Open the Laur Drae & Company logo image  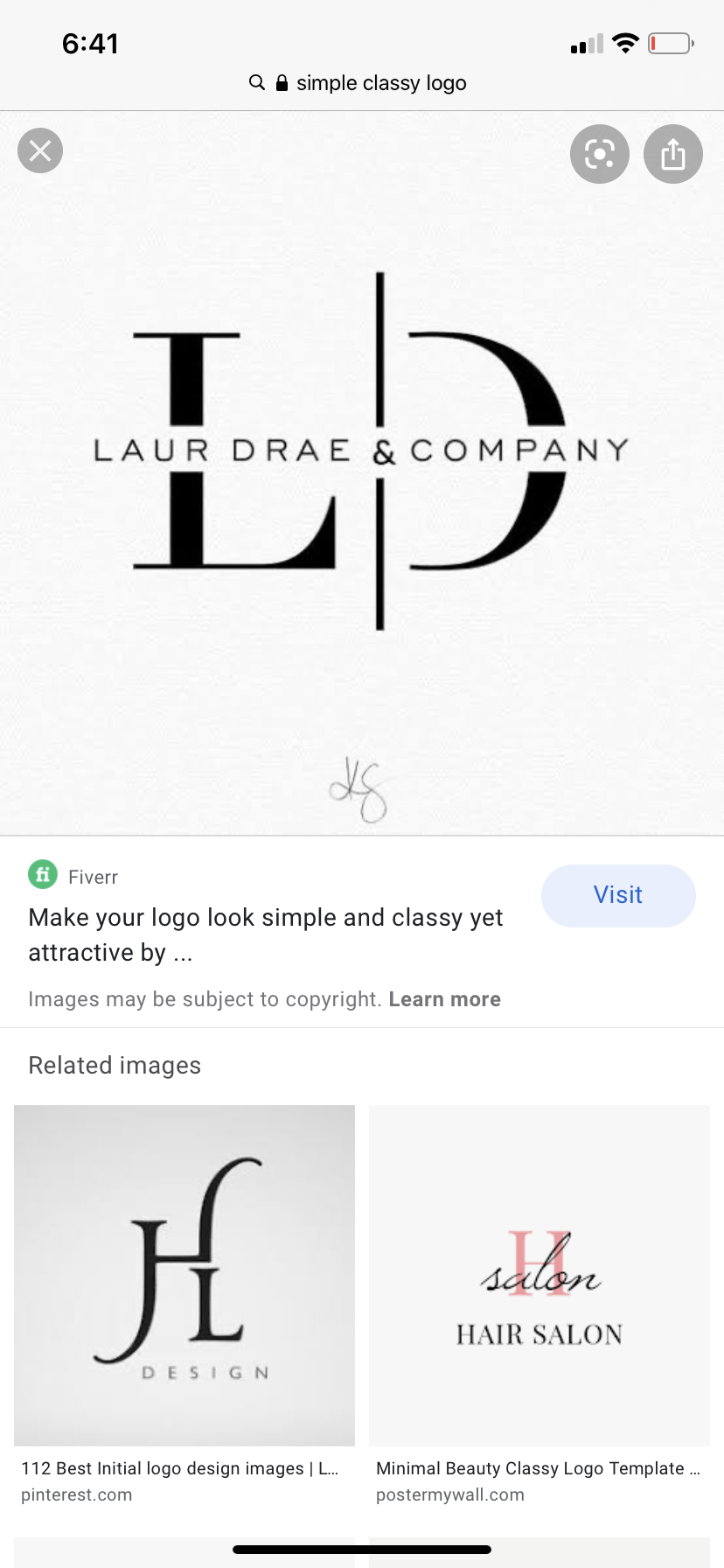[x=362, y=472]
